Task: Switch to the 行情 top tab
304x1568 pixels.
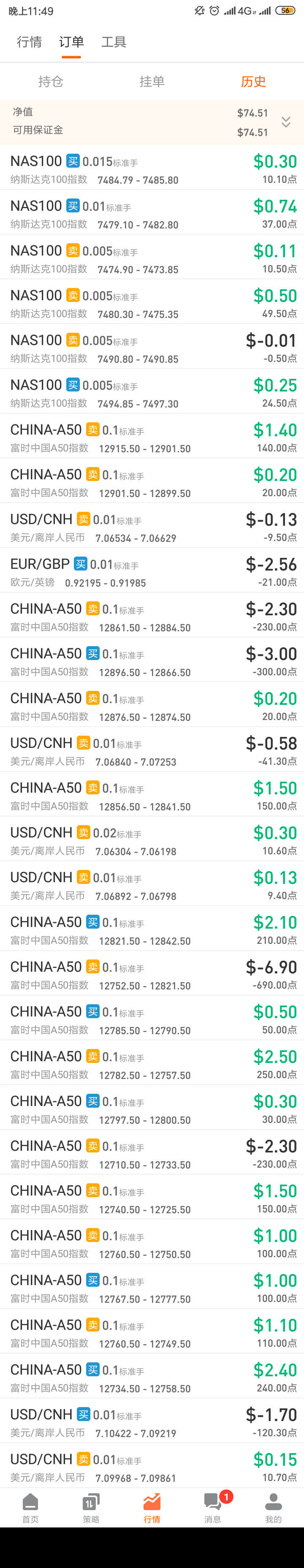Action: [x=29, y=42]
